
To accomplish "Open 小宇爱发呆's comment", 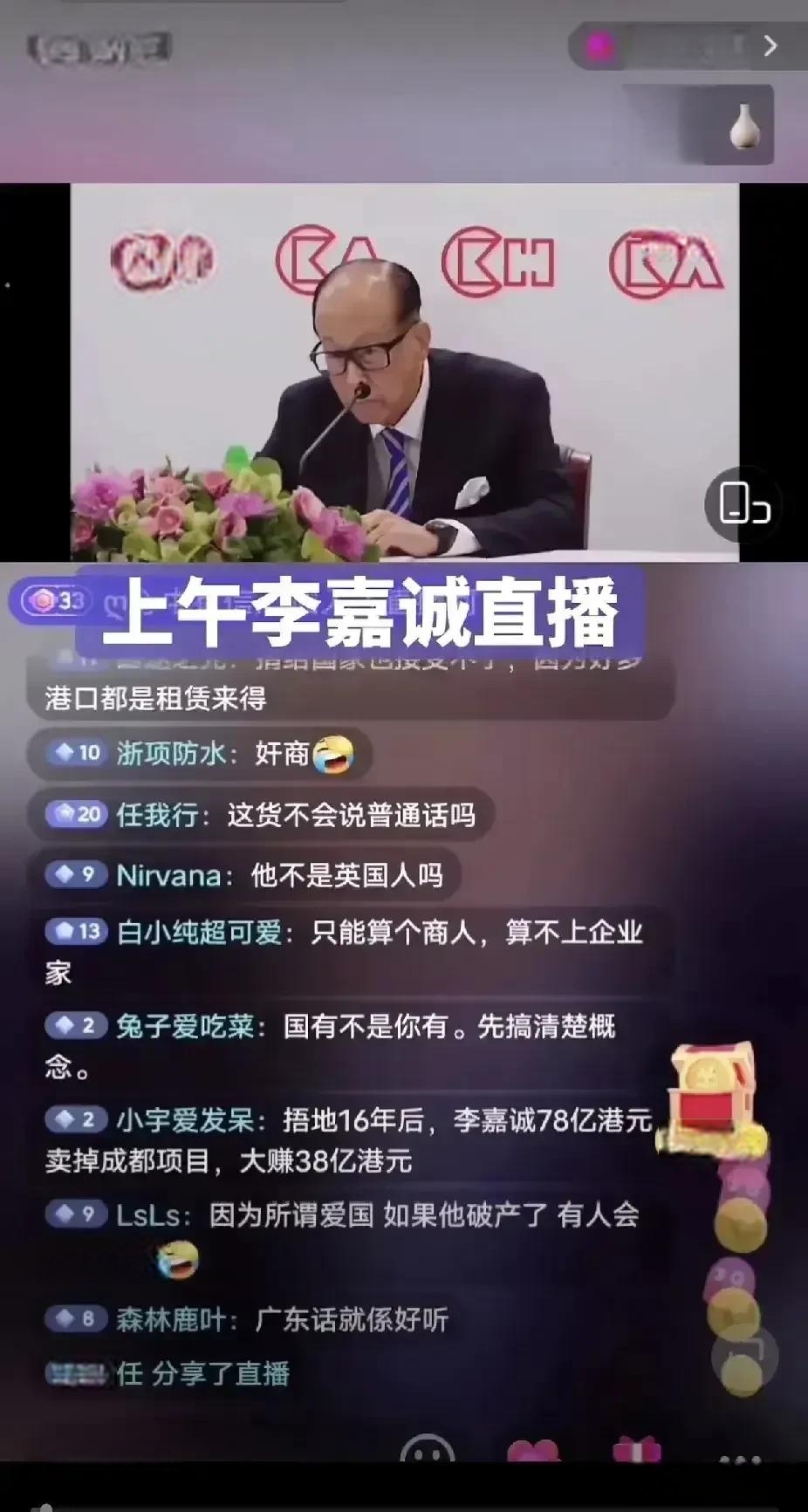I will click(349, 1139).
